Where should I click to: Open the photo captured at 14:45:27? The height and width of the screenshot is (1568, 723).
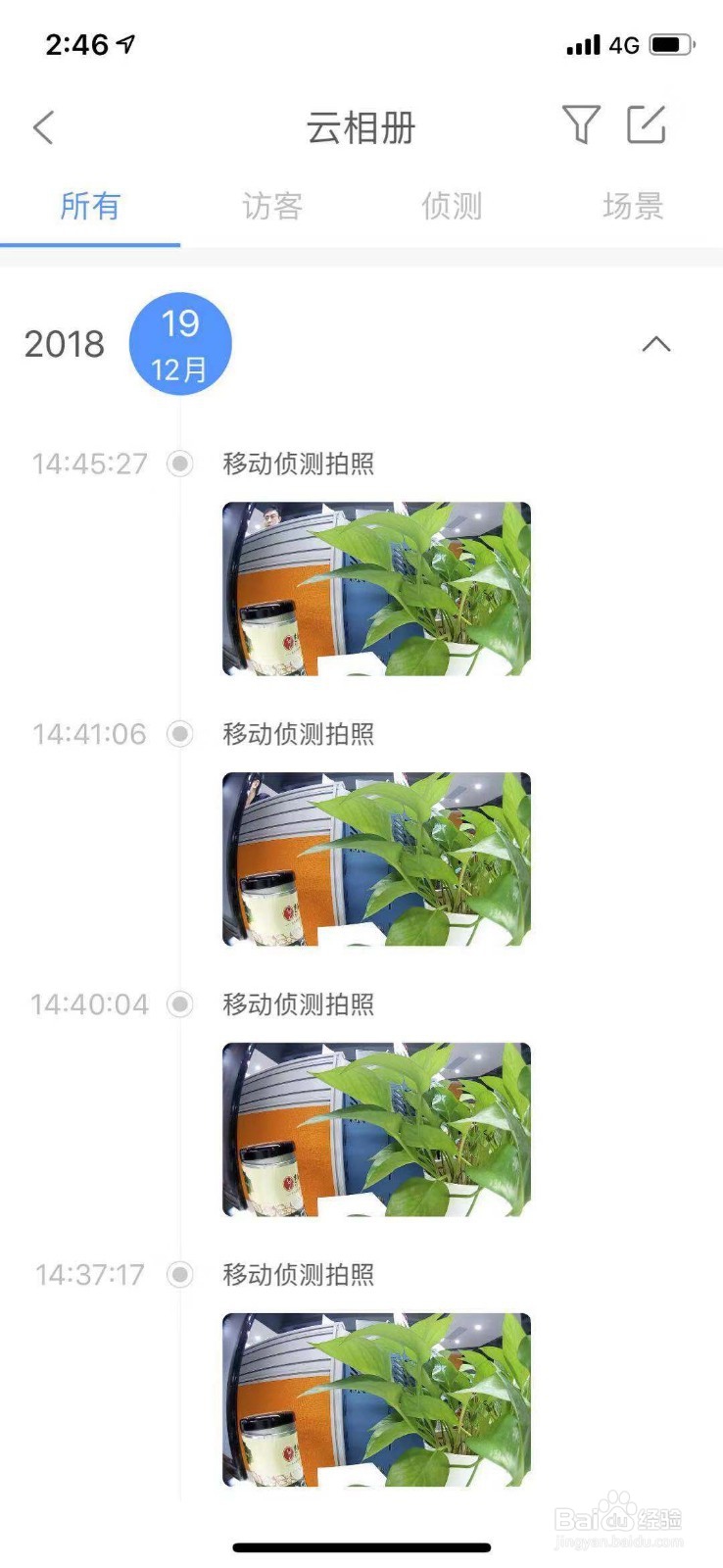(x=377, y=588)
